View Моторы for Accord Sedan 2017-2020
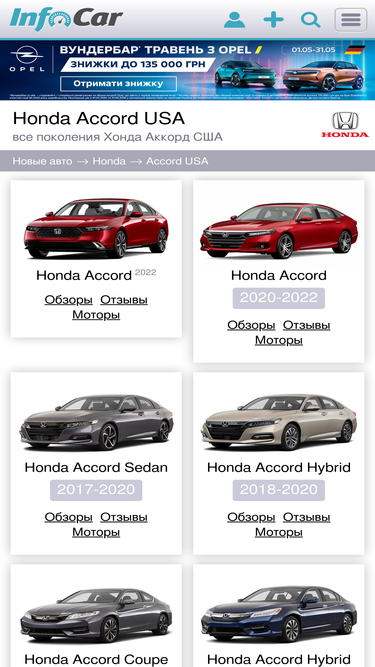Viewport: 375px width, 667px height. click(x=96, y=533)
